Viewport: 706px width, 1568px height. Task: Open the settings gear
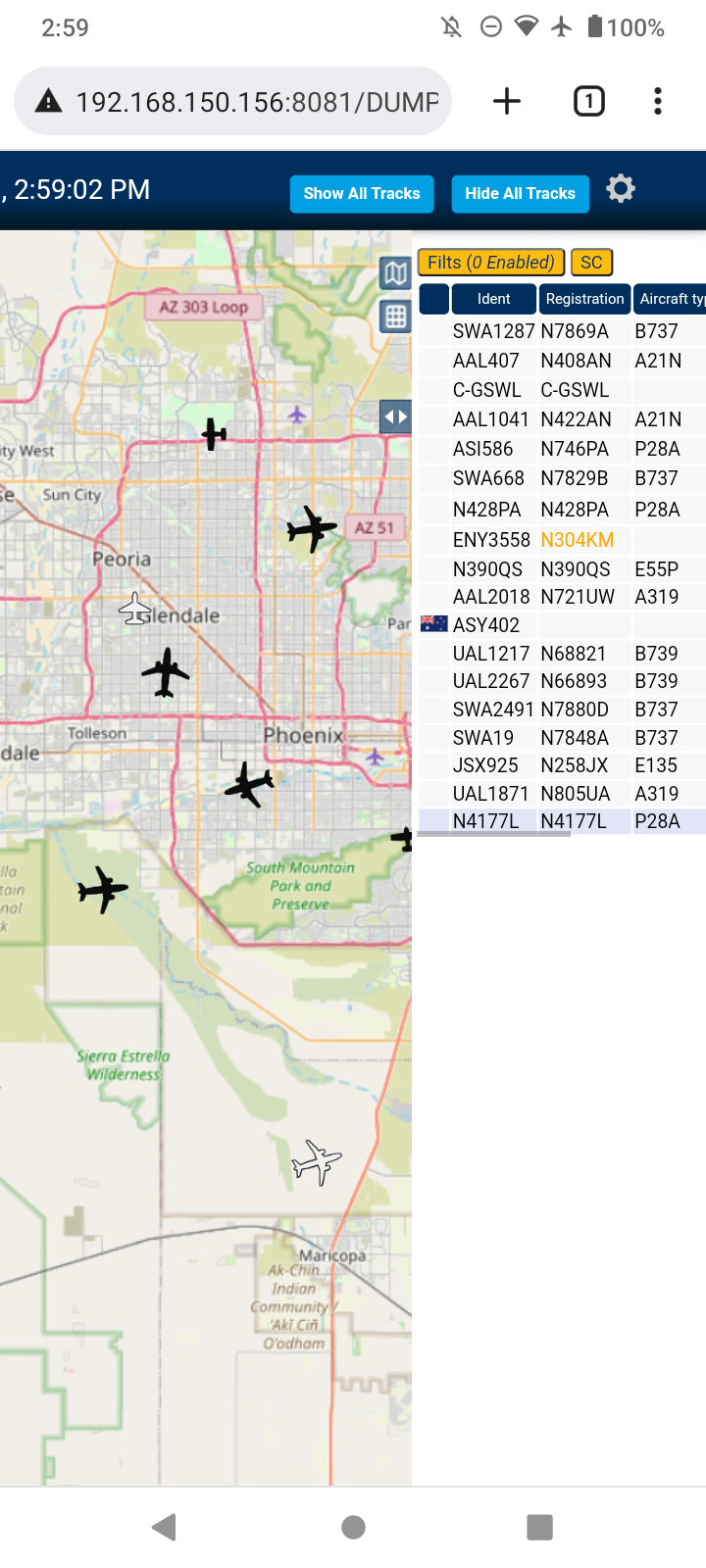[x=621, y=188]
